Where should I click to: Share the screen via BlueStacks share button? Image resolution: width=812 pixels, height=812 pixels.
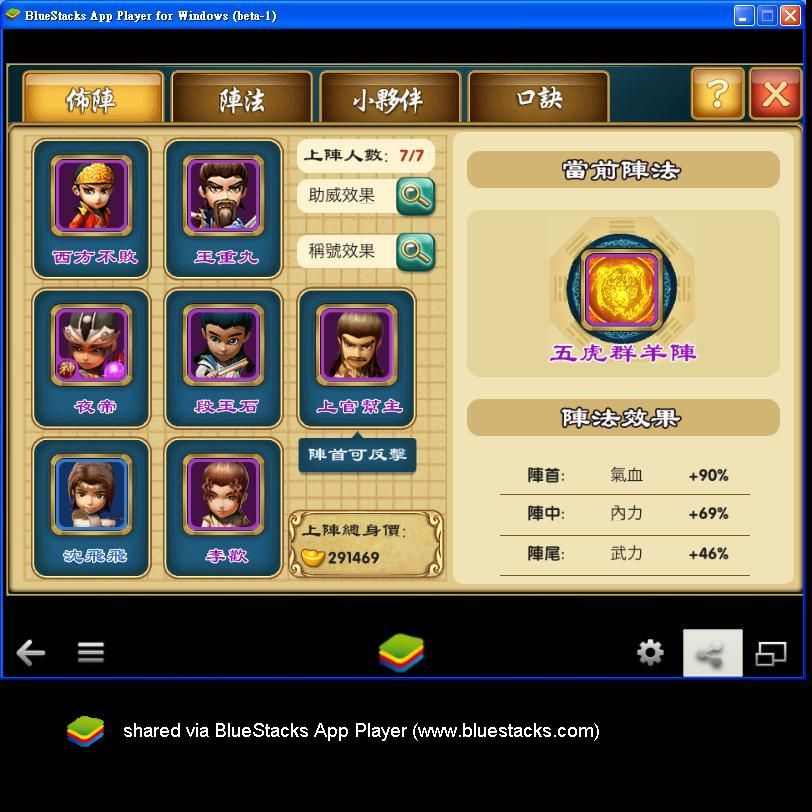coord(712,654)
